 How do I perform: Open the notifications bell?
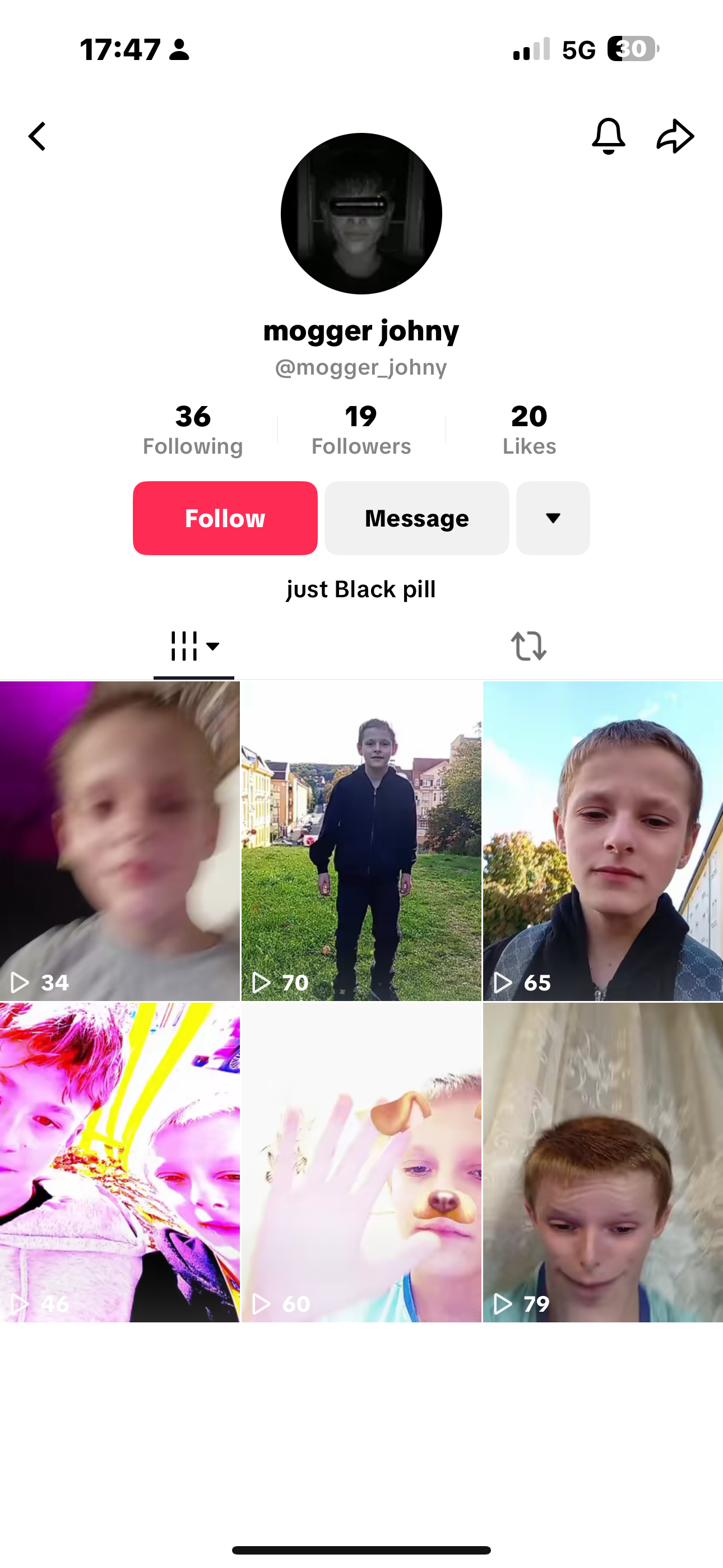tap(608, 136)
